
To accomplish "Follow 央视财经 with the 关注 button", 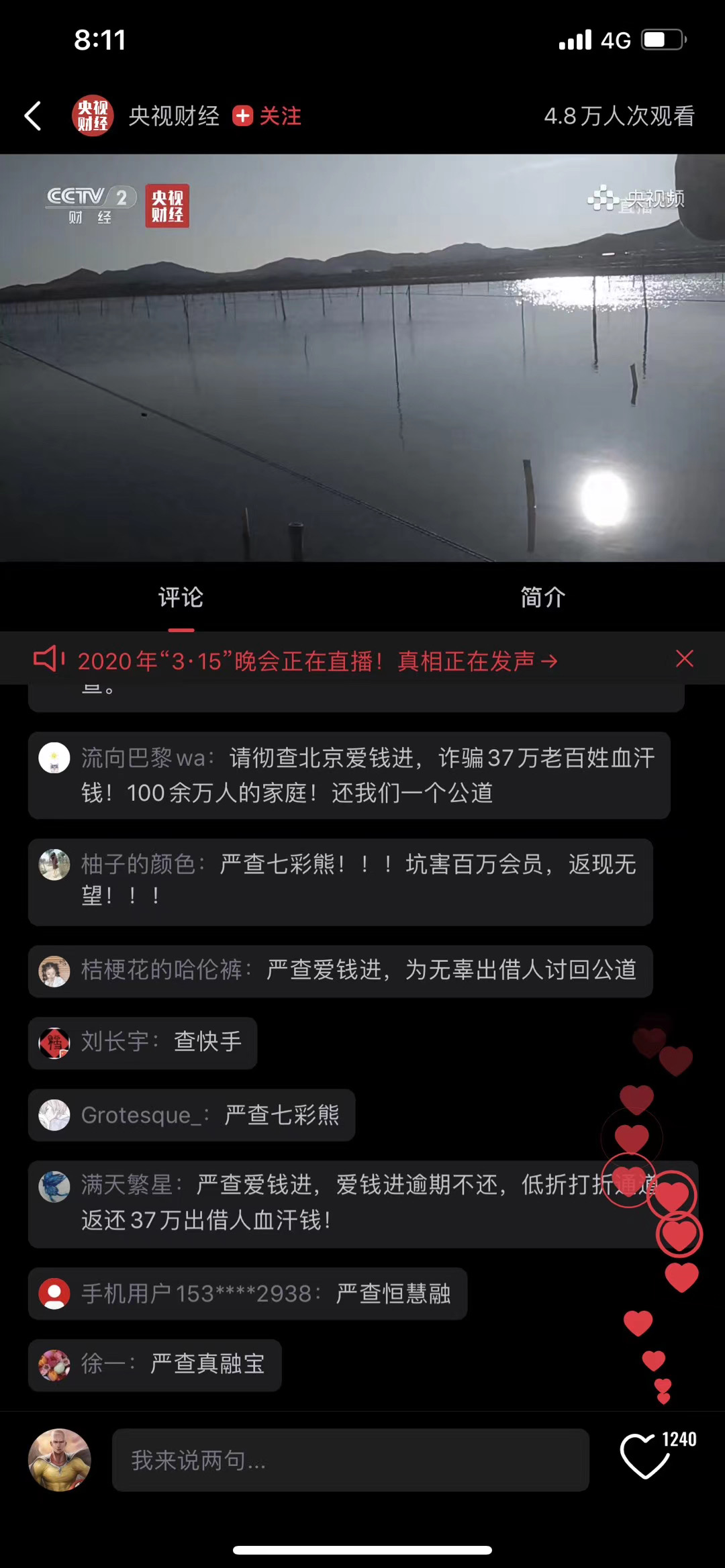I will (267, 116).
